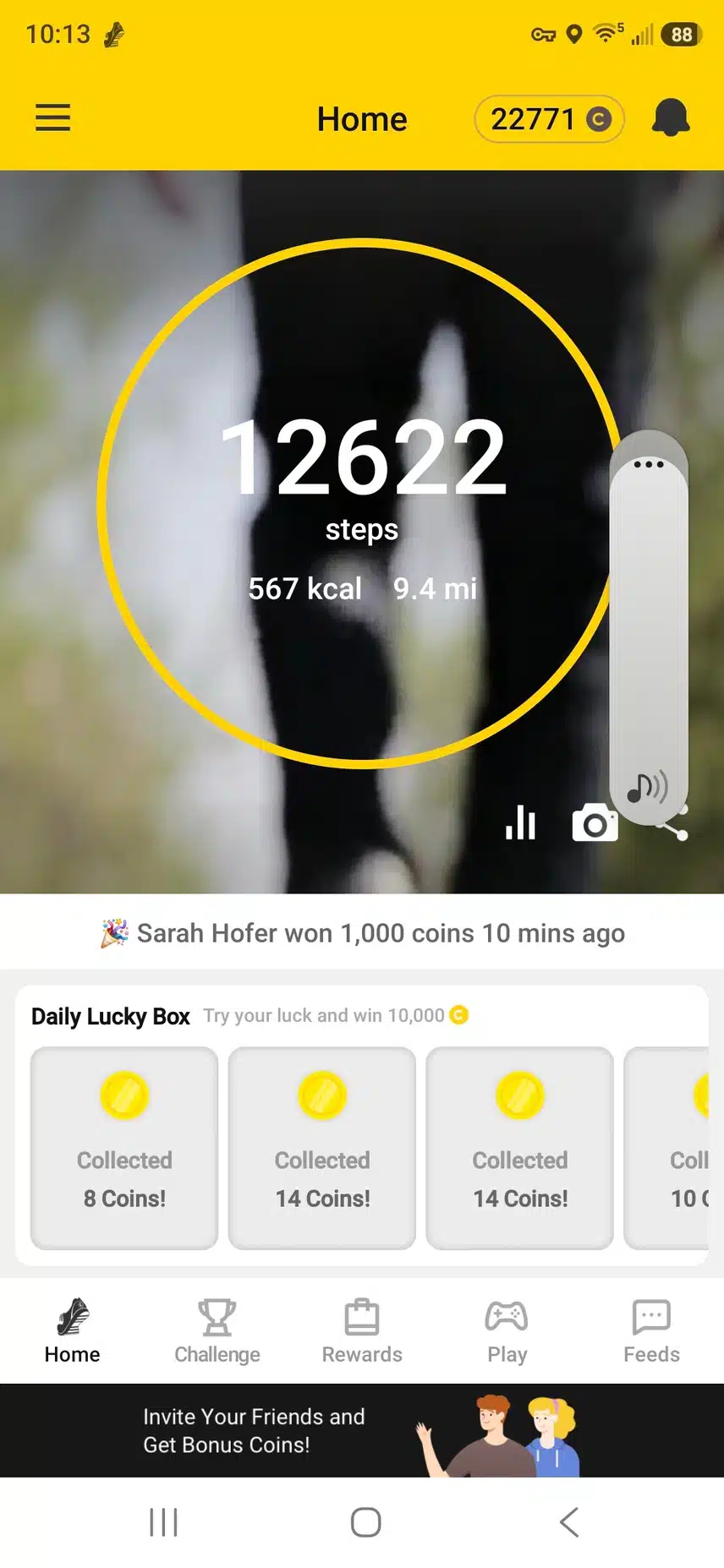Viewport: 724px width, 1568px height.
Task: Switch to the Rewards tab
Action: click(362, 1331)
